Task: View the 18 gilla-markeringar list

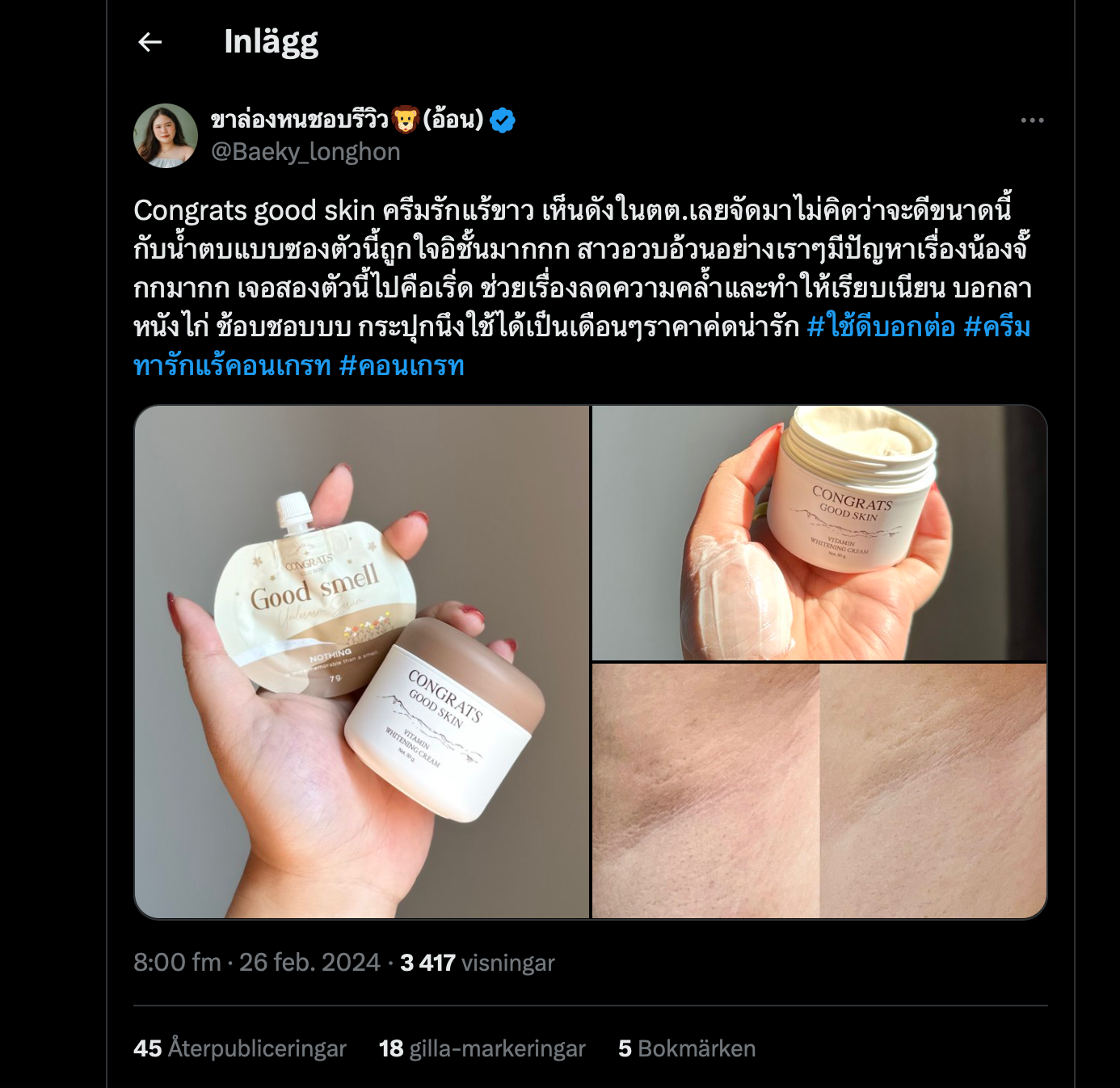Action: pyautogui.click(x=482, y=1048)
